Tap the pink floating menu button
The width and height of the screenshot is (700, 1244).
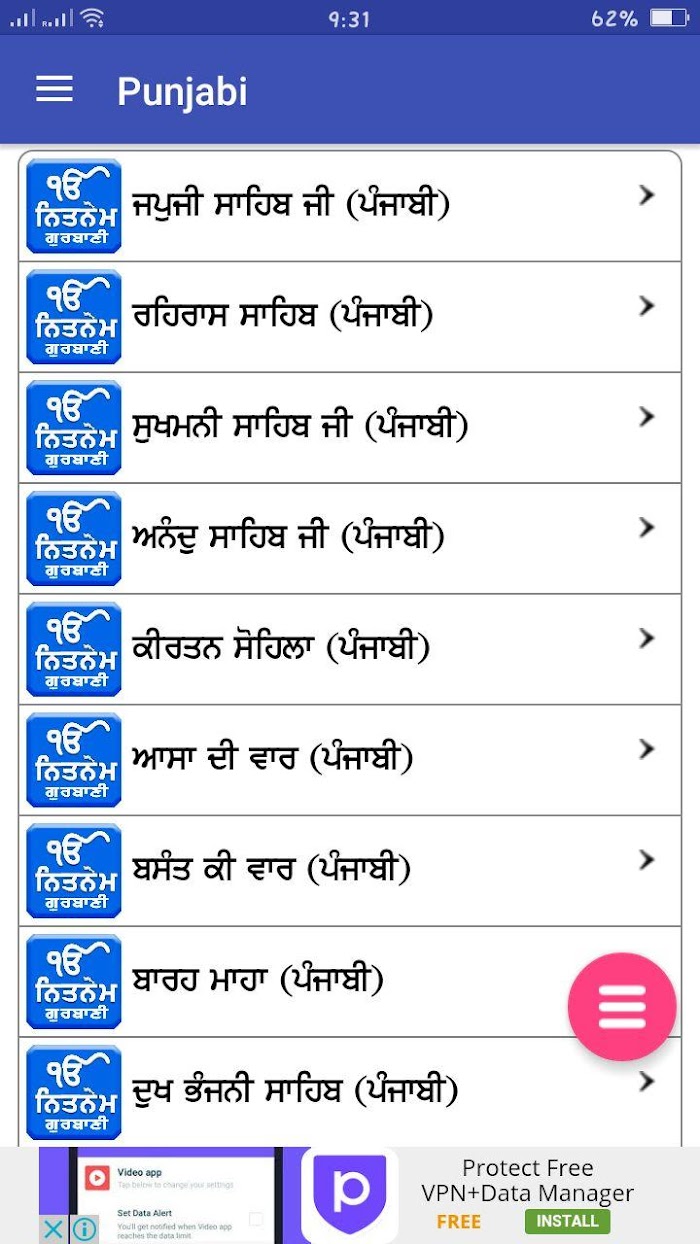tap(622, 1007)
